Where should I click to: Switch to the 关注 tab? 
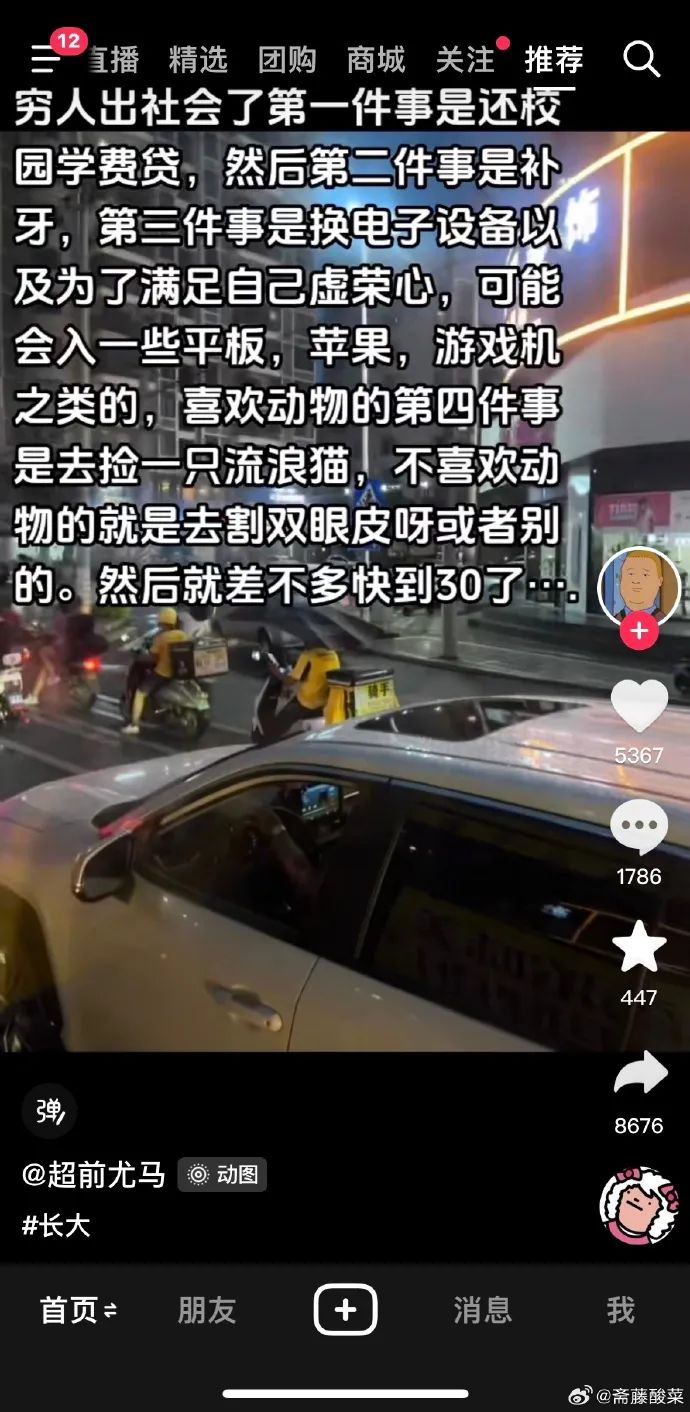[x=466, y=60]
